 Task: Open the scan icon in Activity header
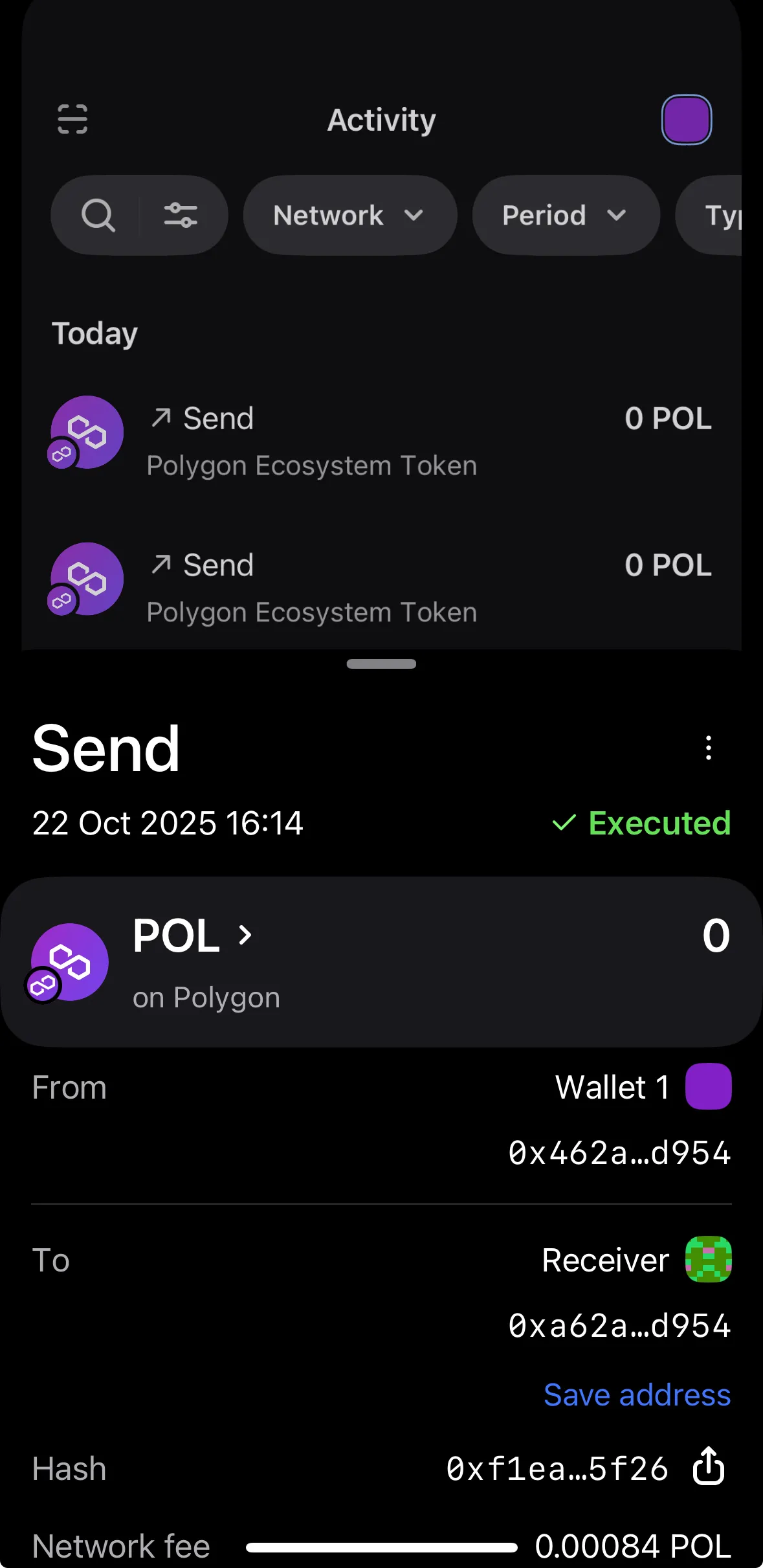coord(72,119)
